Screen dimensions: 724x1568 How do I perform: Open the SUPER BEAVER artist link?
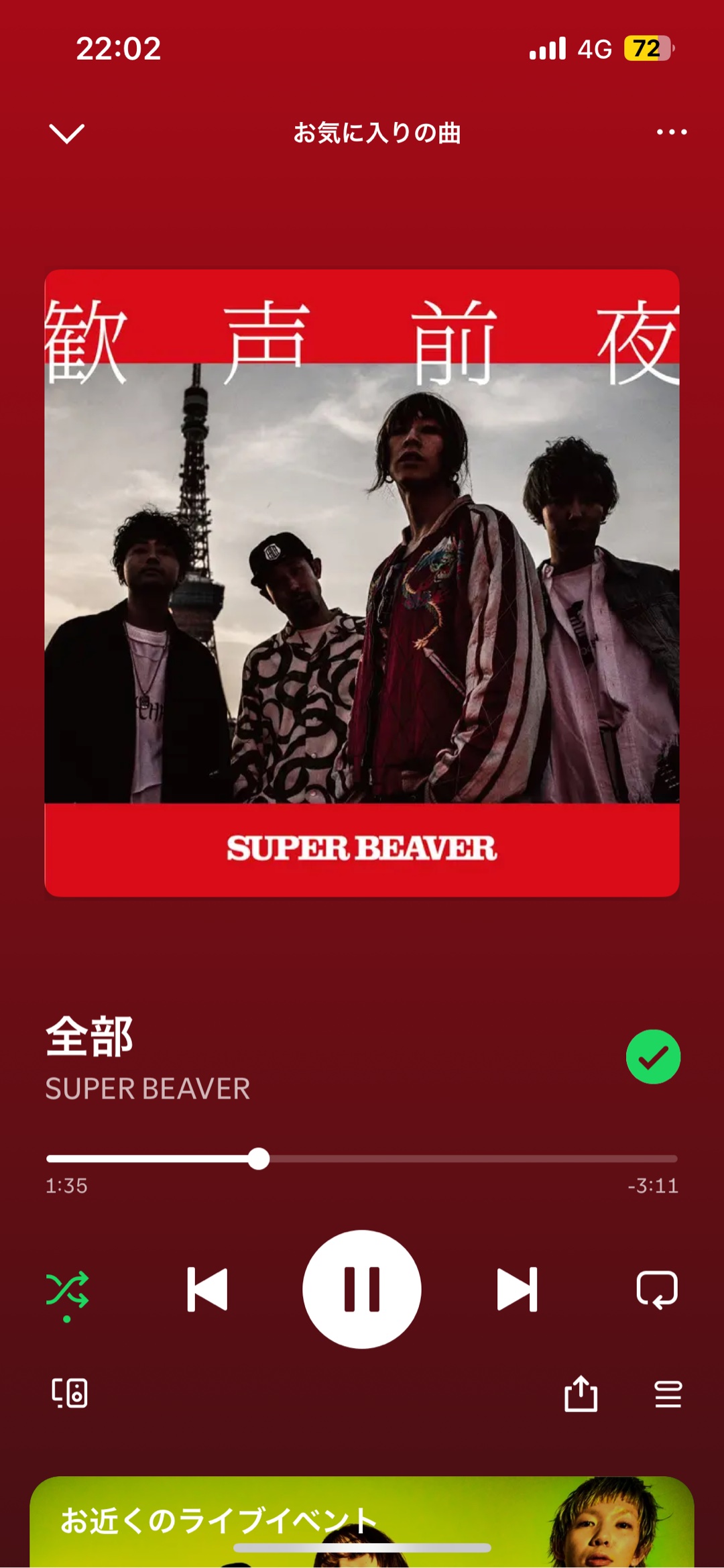[x=147, y=1088]
